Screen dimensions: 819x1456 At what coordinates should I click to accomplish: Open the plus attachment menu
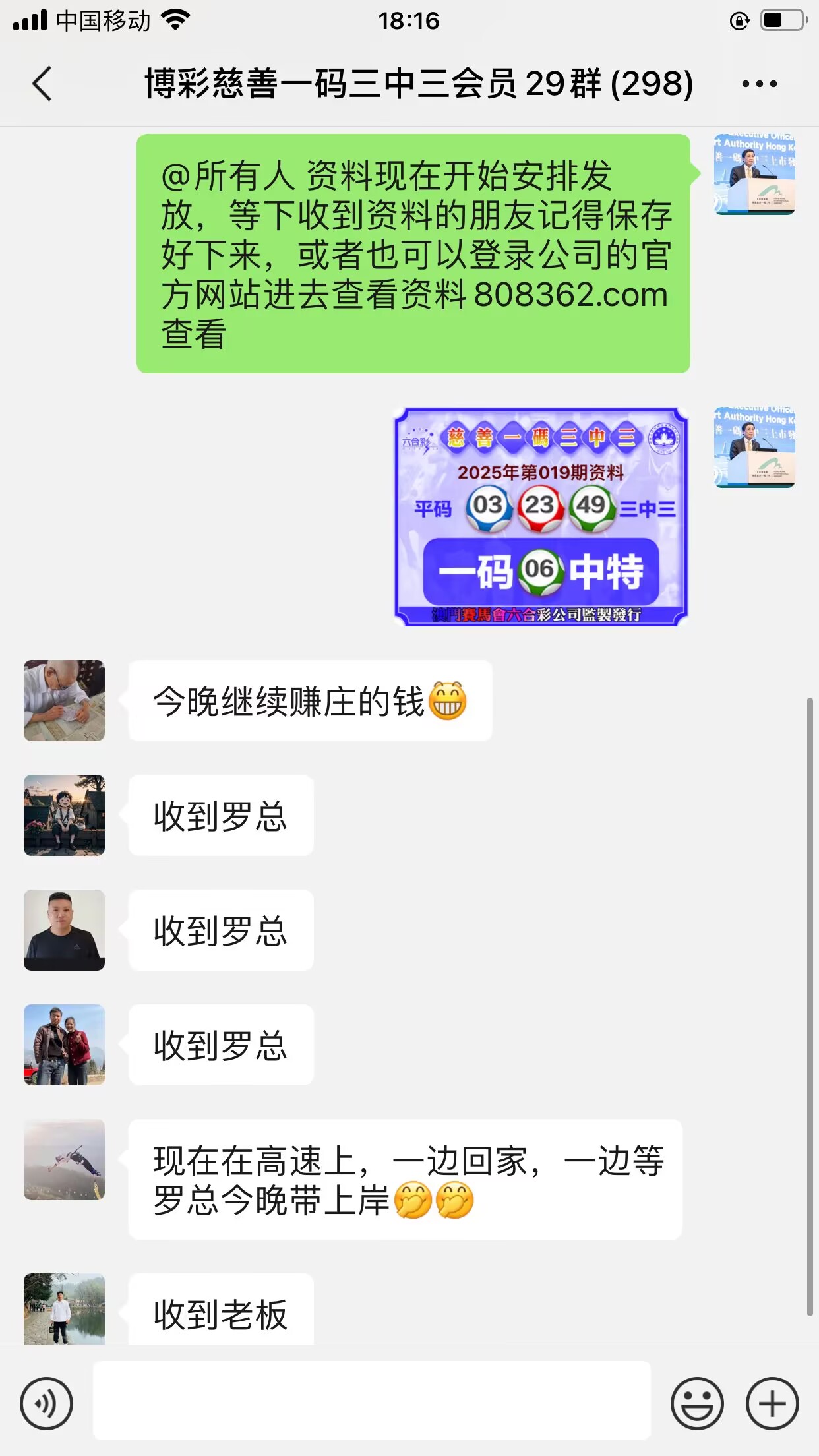click(x=772, y=1403)
